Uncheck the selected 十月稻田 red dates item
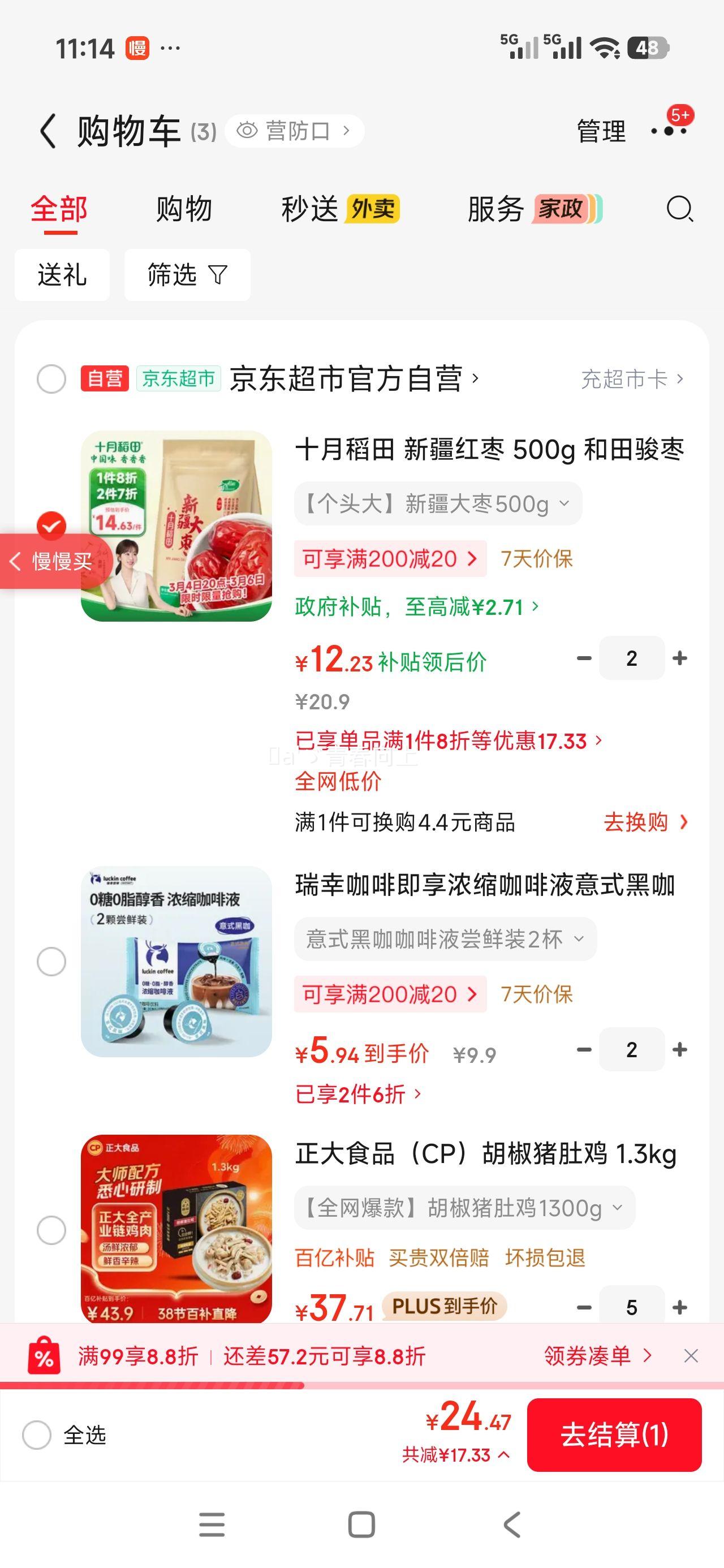Image resolution: width=724 pixels, height=1568 pixels. pyautogui.click(x=52, y=524)
